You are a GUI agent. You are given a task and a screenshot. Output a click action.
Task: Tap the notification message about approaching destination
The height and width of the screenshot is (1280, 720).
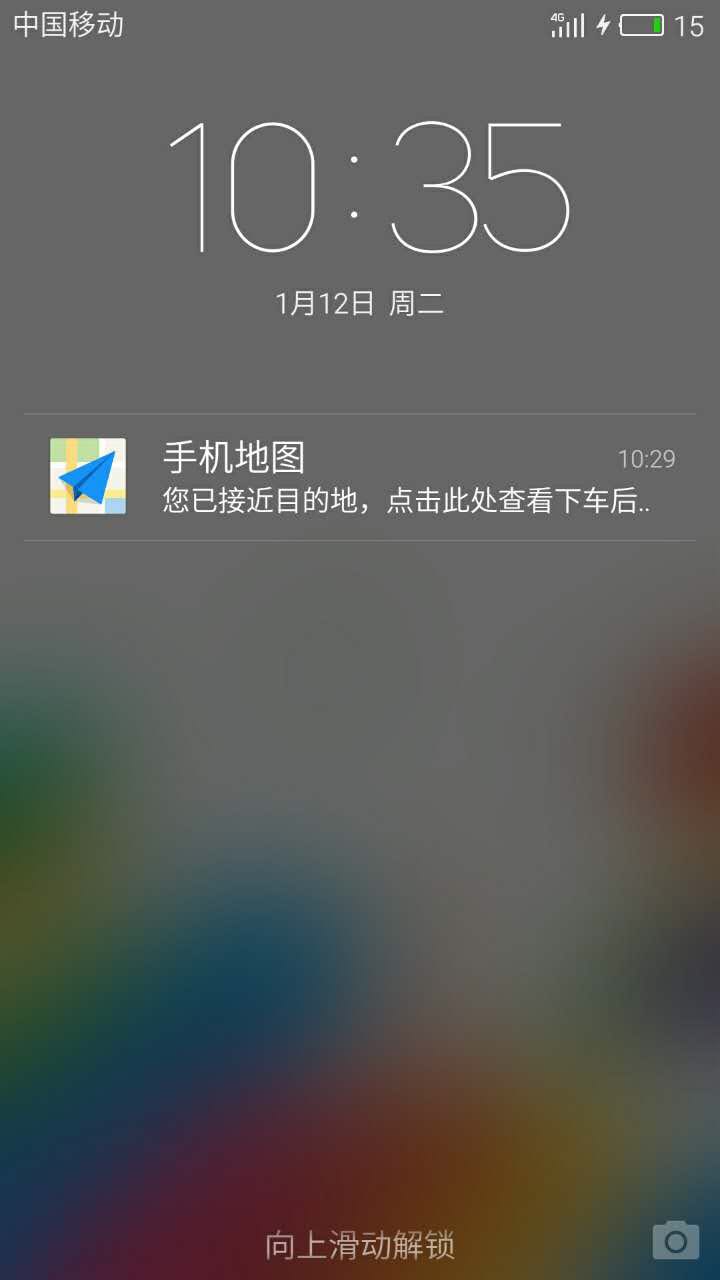(400, 503)
